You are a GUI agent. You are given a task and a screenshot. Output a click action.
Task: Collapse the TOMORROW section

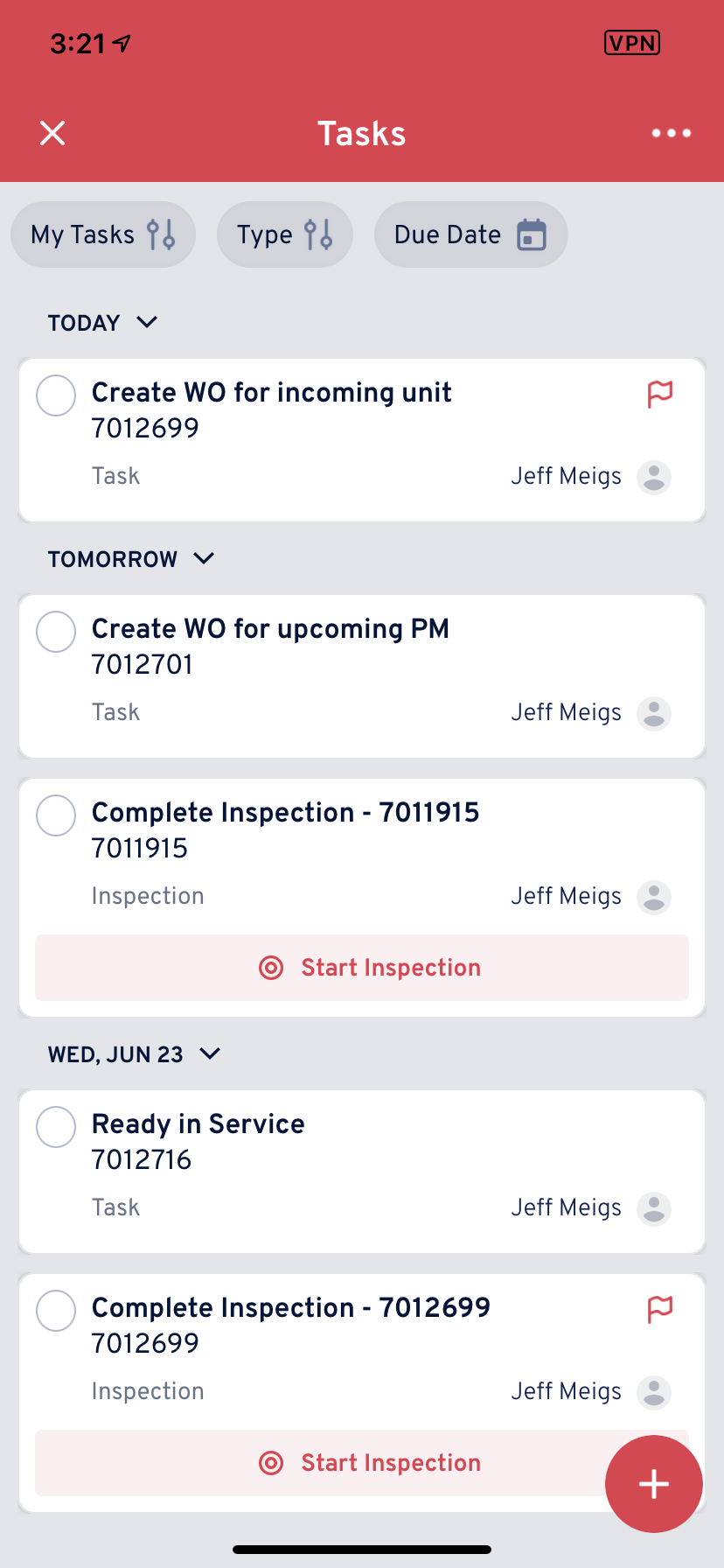click(x=131, y=559)
